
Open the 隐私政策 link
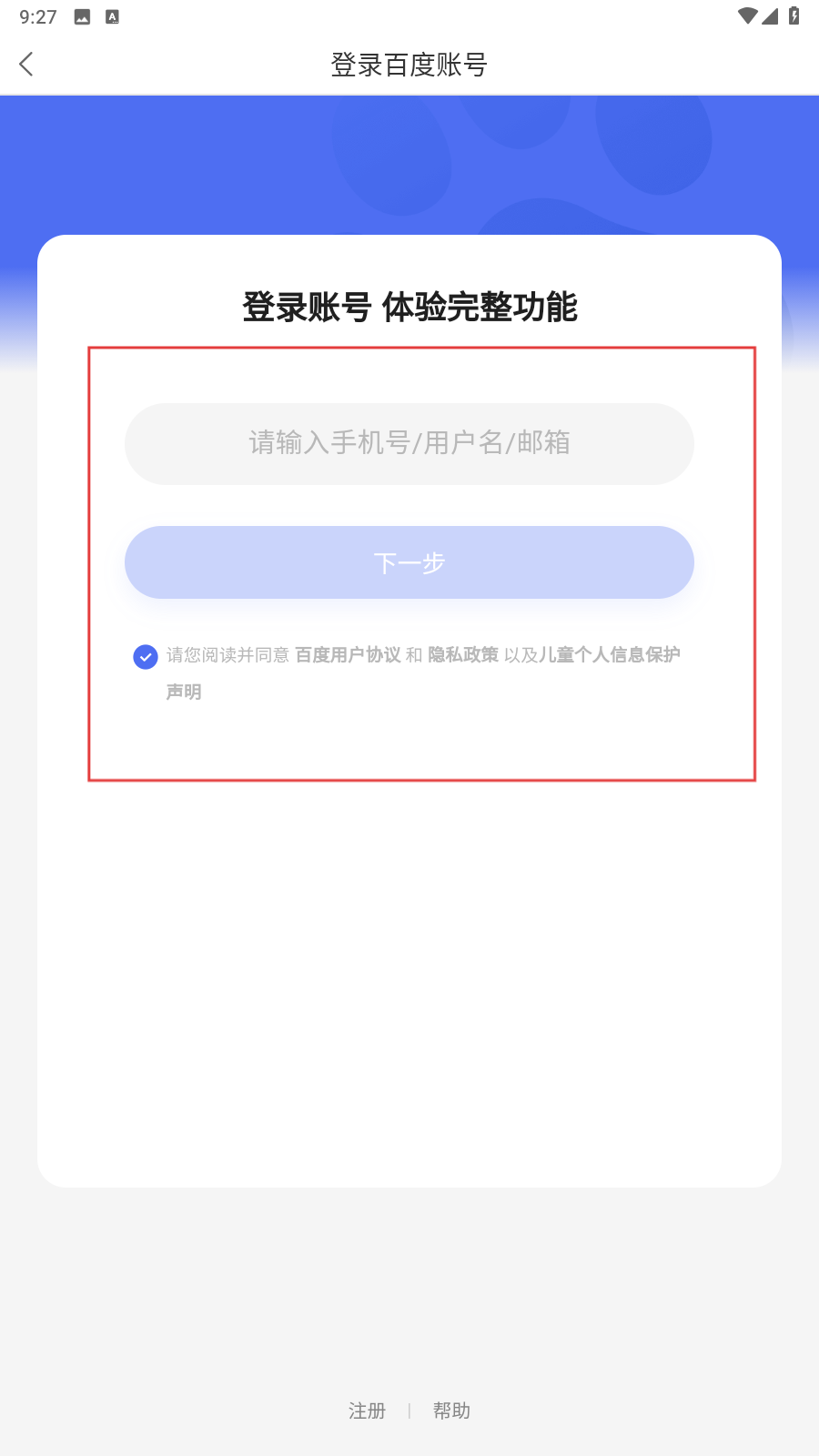tap(463, 655)
